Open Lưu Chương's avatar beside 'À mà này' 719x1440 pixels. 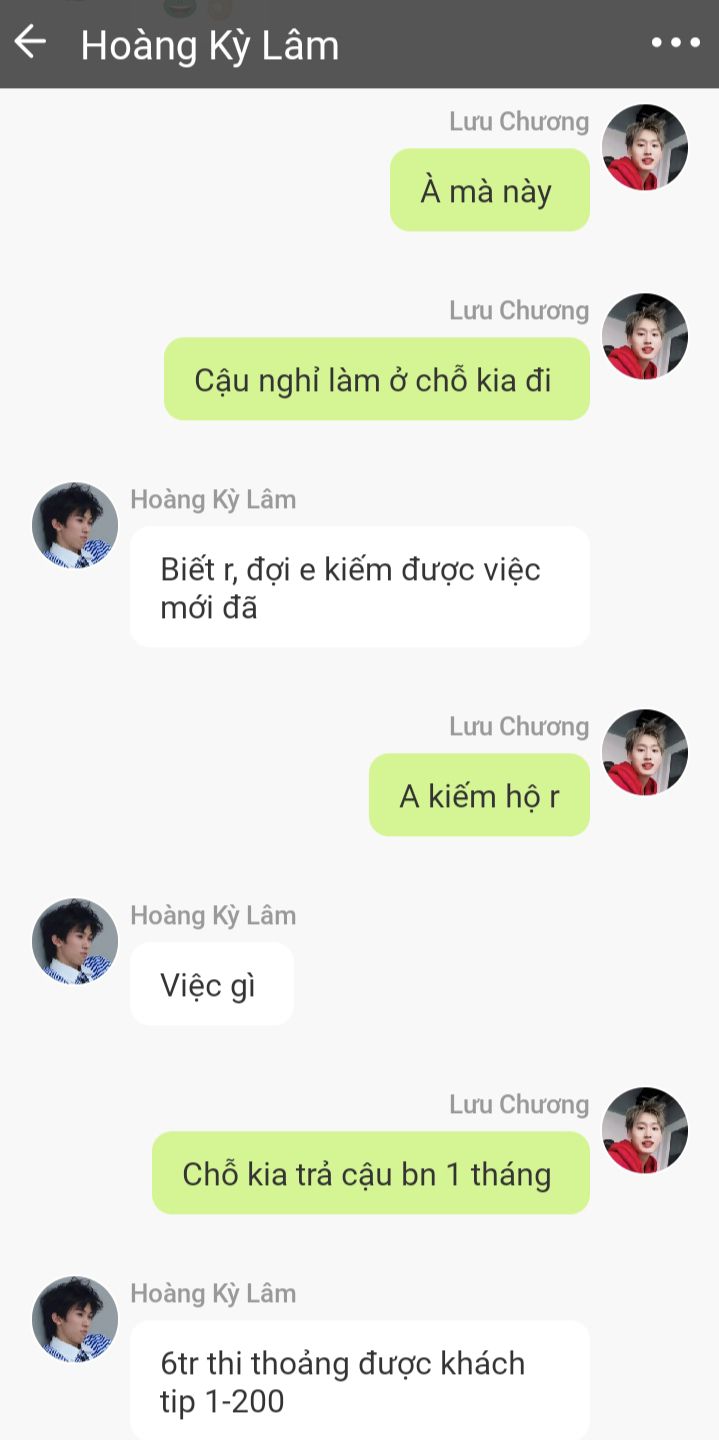coord(644,147)
